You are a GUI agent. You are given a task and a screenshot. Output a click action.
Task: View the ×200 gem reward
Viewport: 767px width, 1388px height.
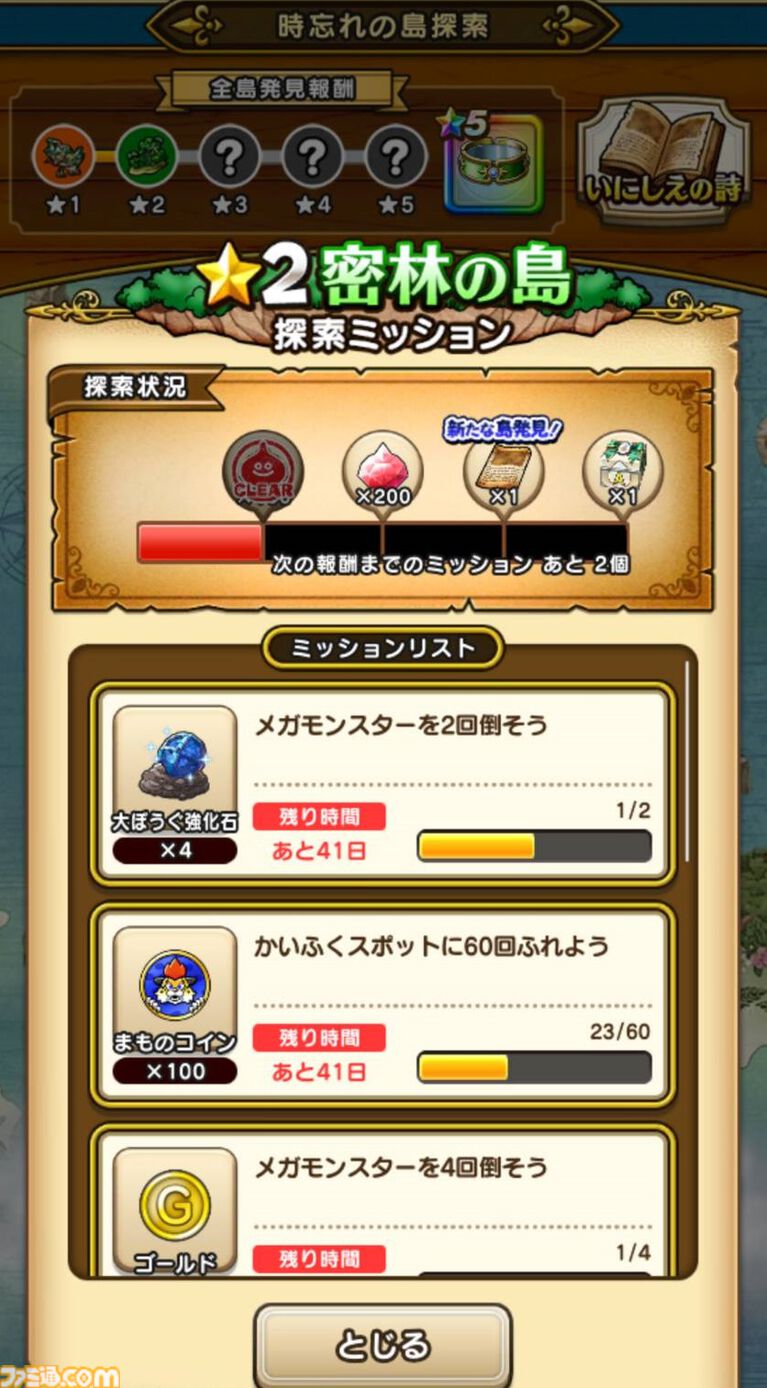pyautogui.click(x=383, y=468)
